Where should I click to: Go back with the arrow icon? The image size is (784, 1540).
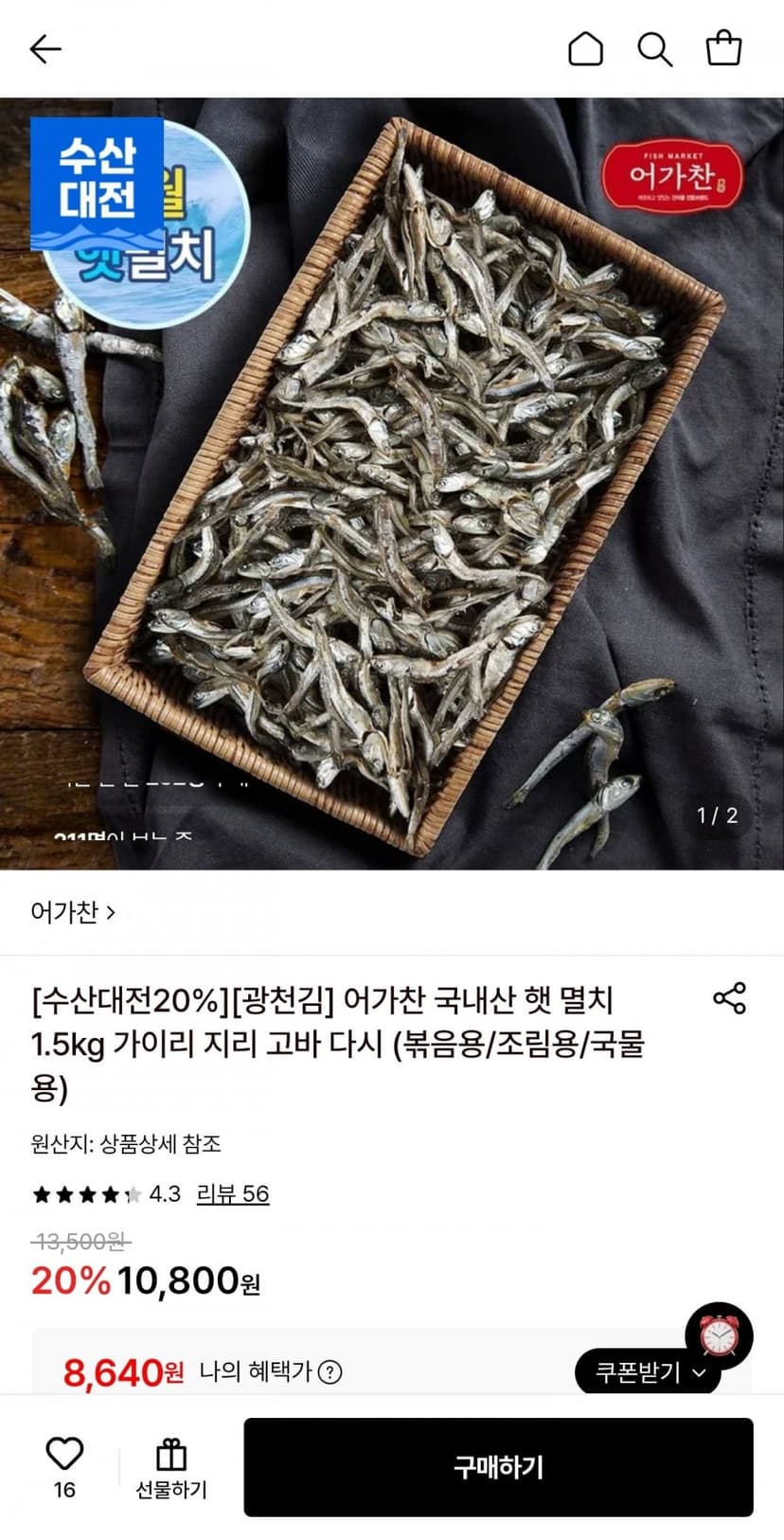(x=45, y=48)
